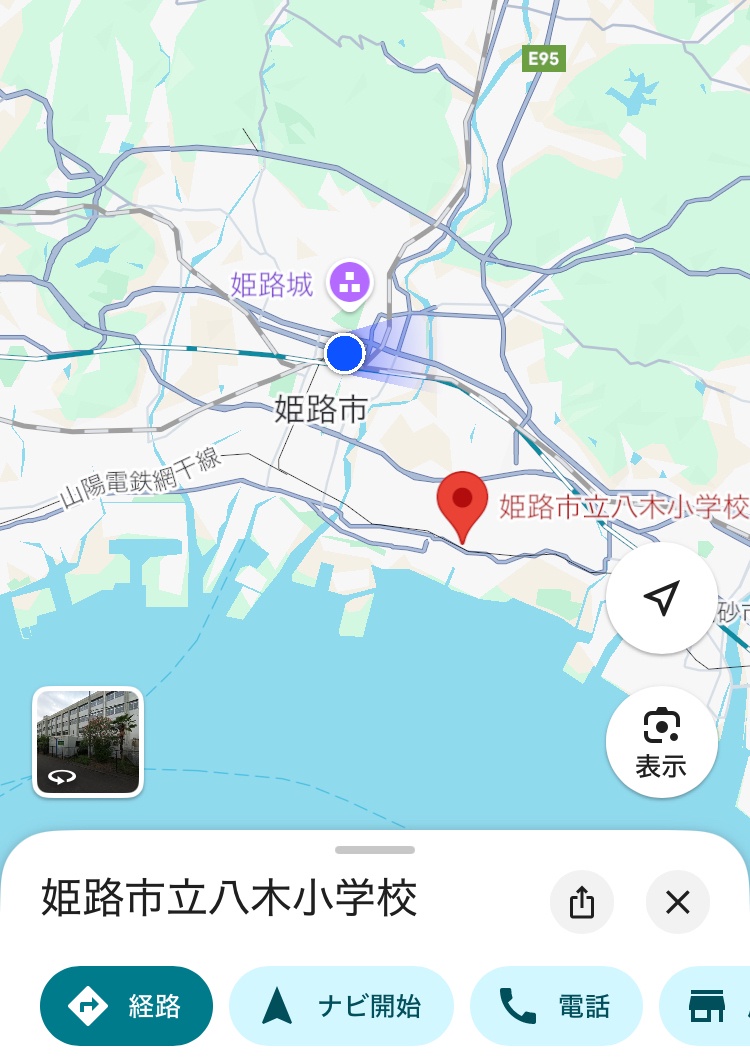Viewport: 750px width, 1062px height.
Task: Select the 姫路城 map marker
Action: [349, 282]
